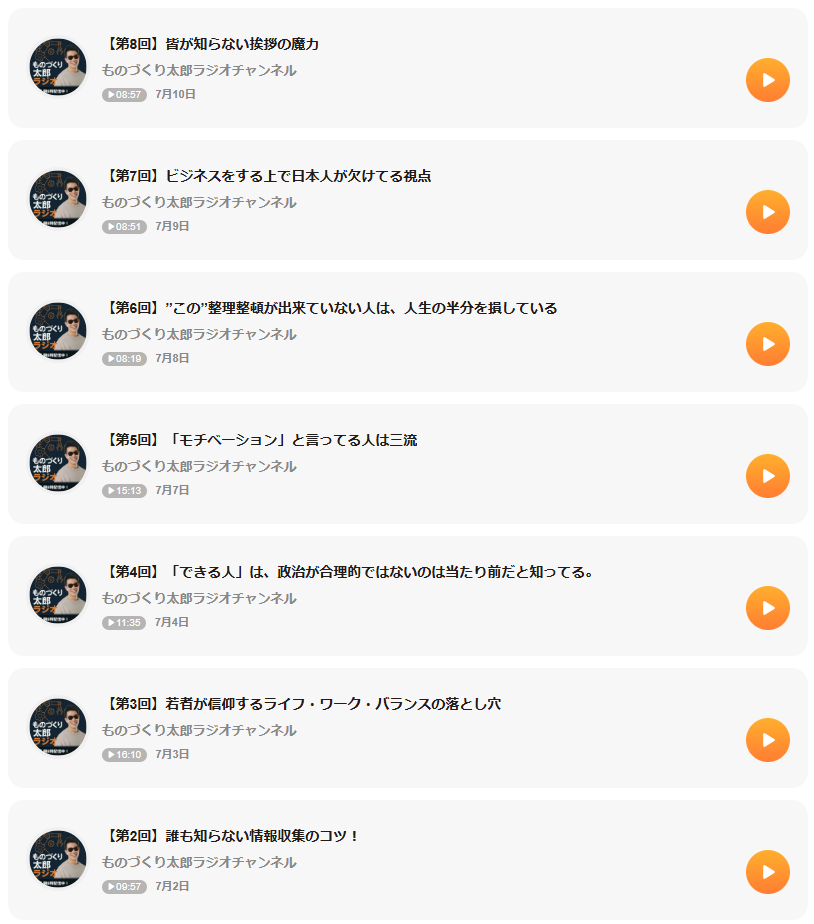Start playback of 第6回 整理整頓 episode
814x924 pixels.
[767, 344]
